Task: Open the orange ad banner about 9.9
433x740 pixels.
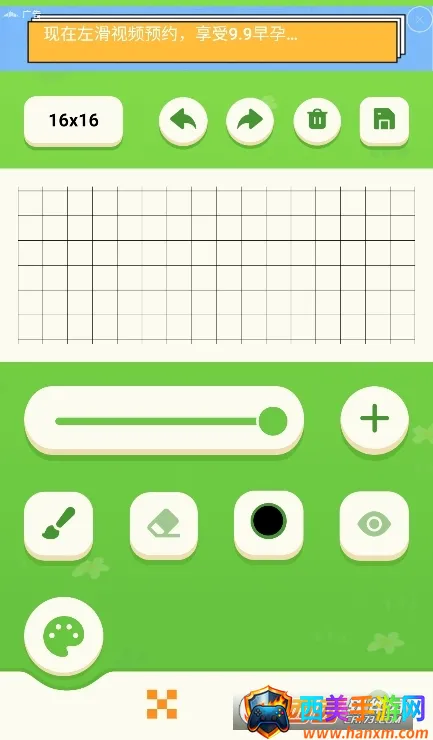Action: coord(212,41)
